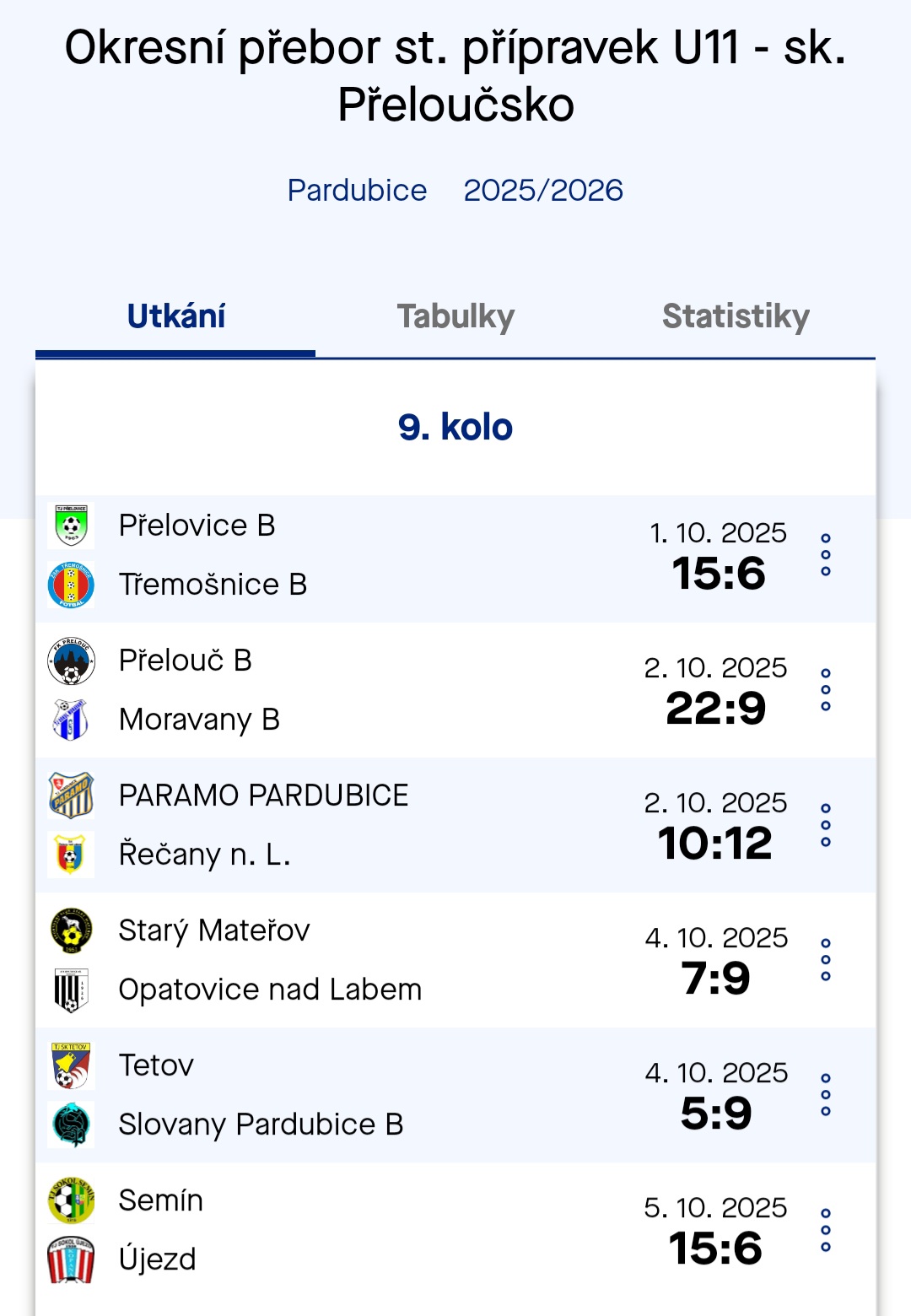Open the Statistiky tab
Screen dimensions: 911x1316
736,317
